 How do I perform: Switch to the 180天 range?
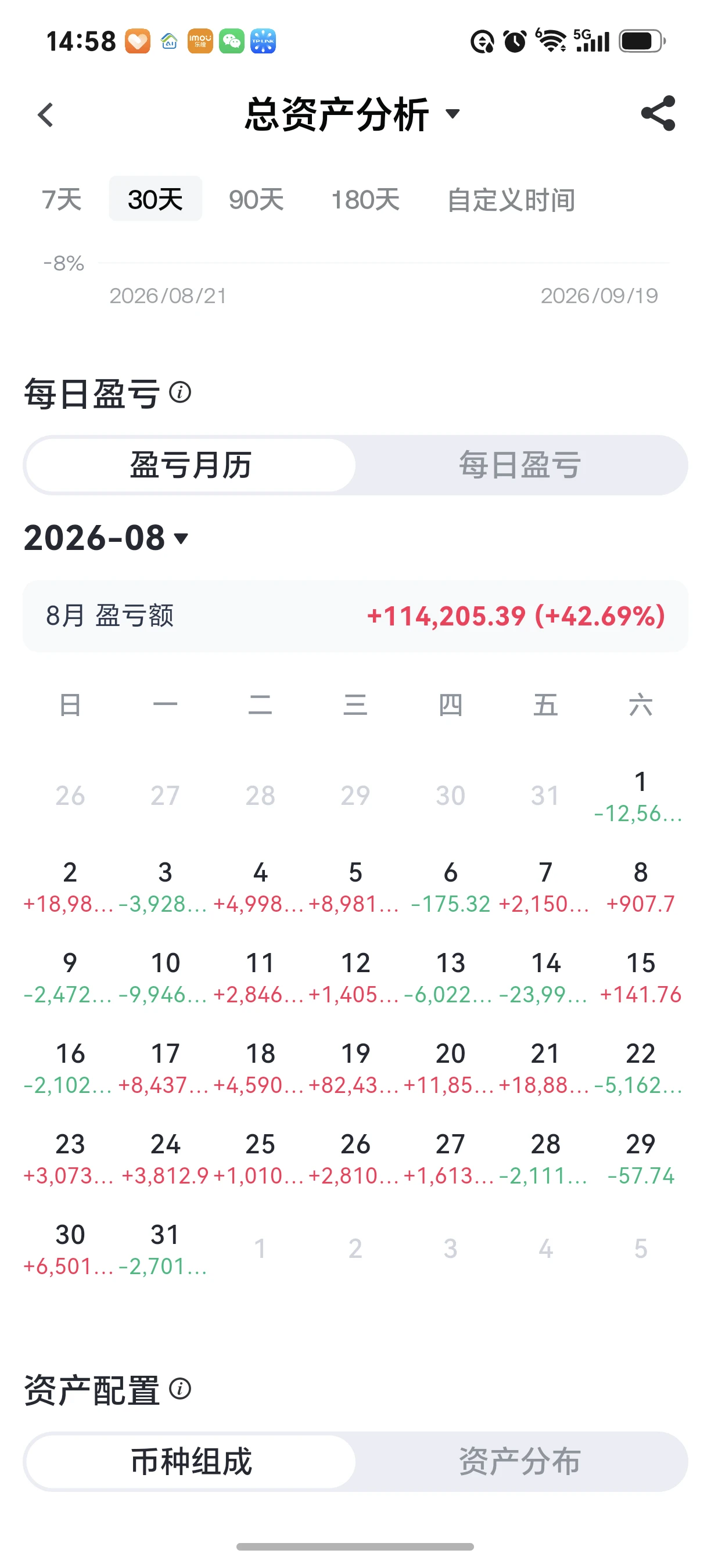tap(365, 199)
